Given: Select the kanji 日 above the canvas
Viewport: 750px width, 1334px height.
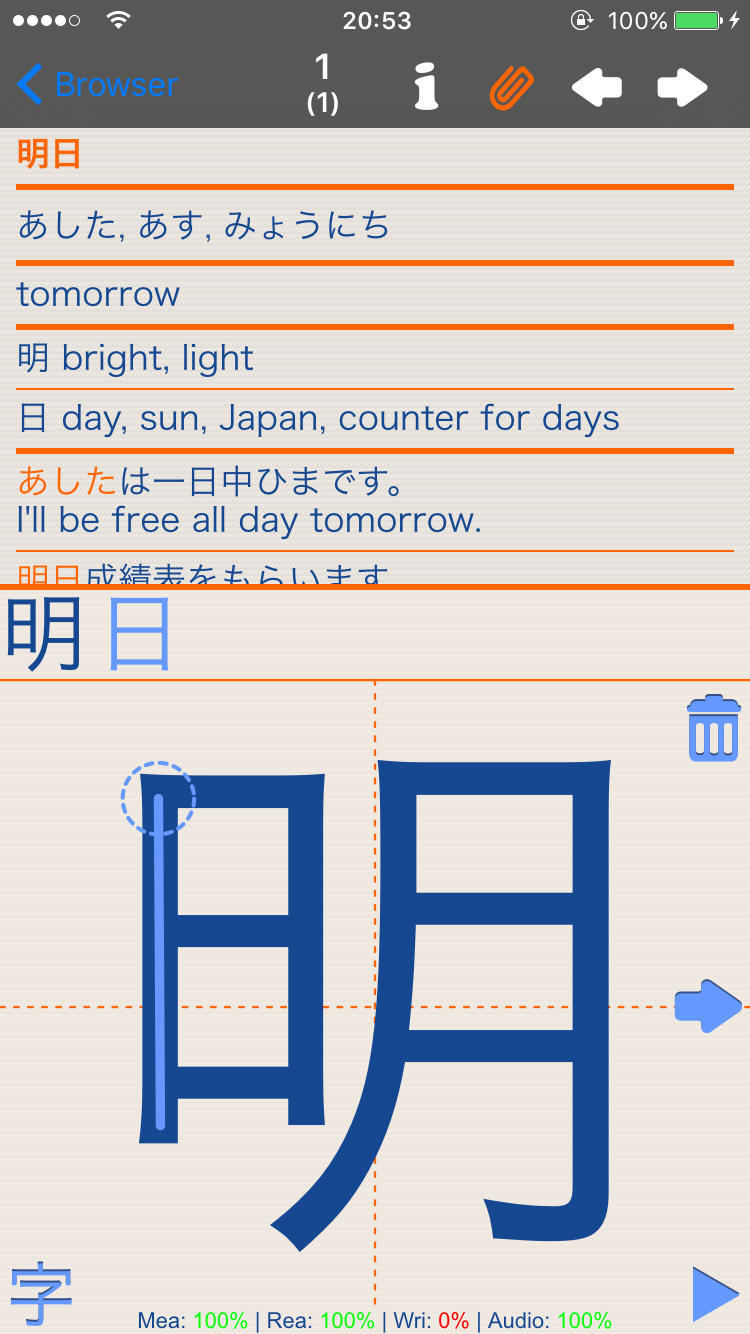Looking at the screenshot, I should tap(139, 634).
